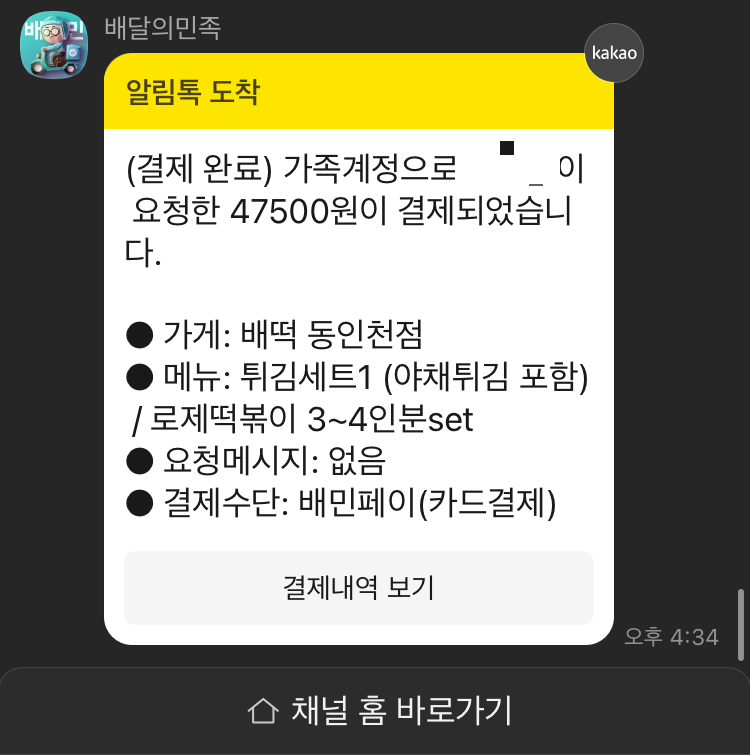
Task: Click the 결제 완료 heading text
Action: pos(200,168)
